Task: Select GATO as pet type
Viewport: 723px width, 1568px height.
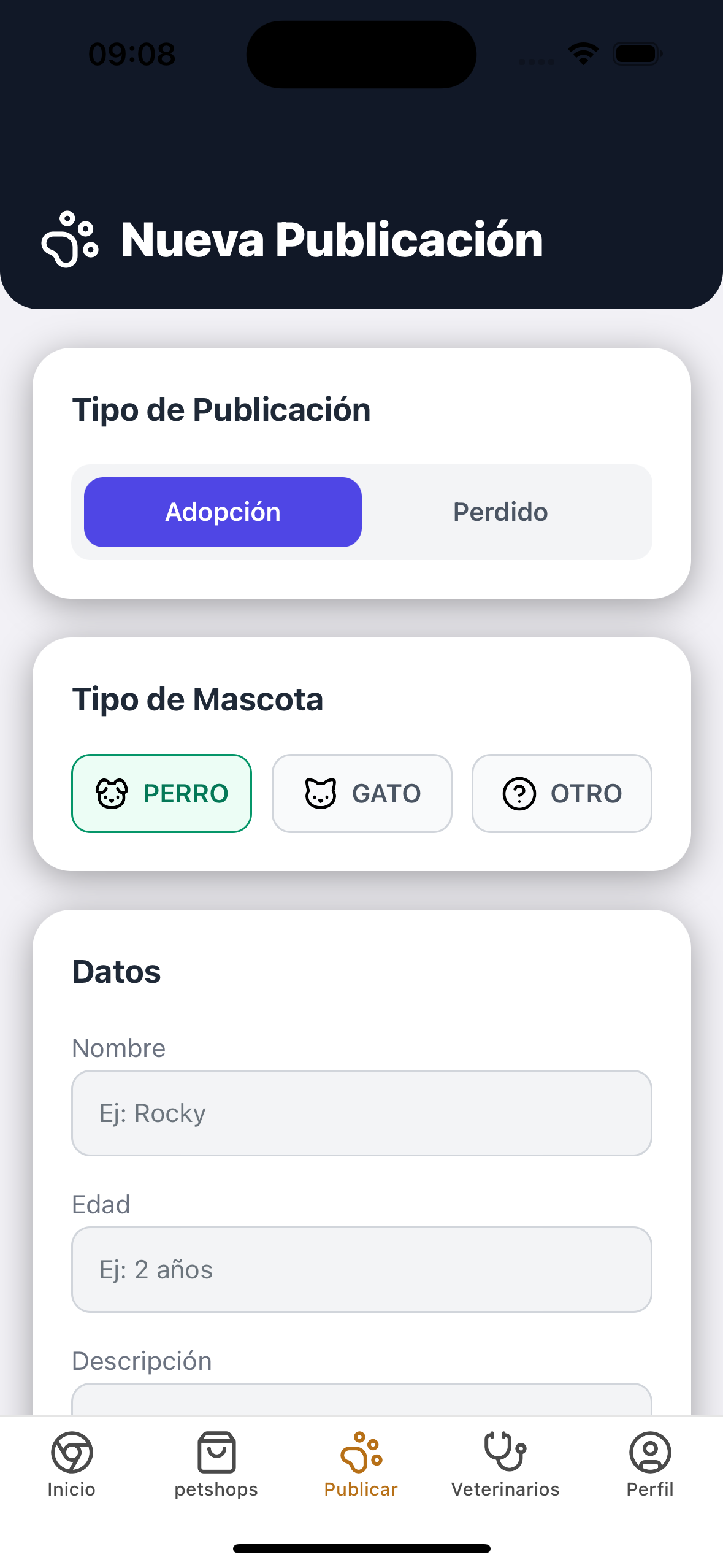Action: tap(361, 793)
